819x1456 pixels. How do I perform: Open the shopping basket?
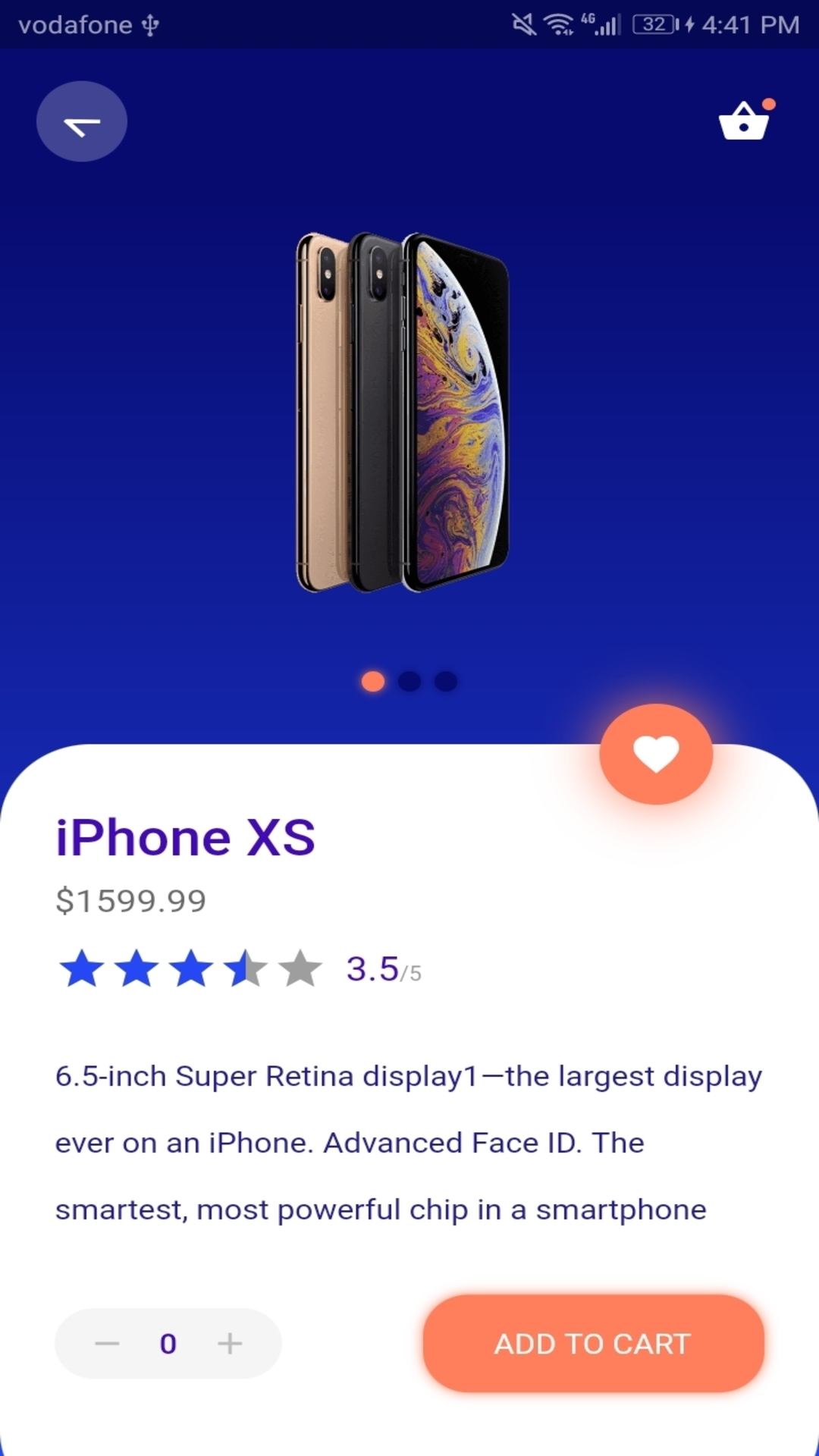click(744, 121)
